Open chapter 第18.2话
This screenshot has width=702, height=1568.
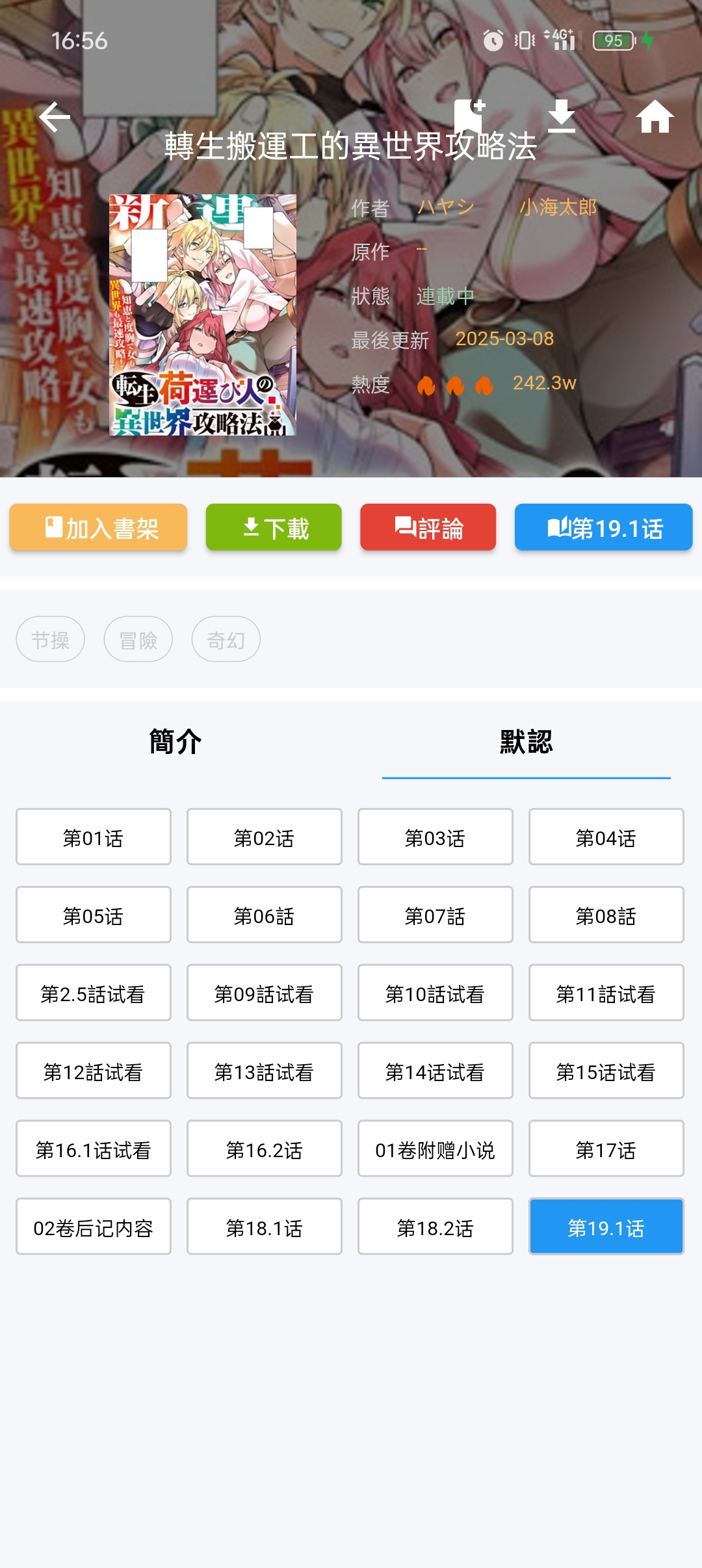click(x=435, y=1227)
